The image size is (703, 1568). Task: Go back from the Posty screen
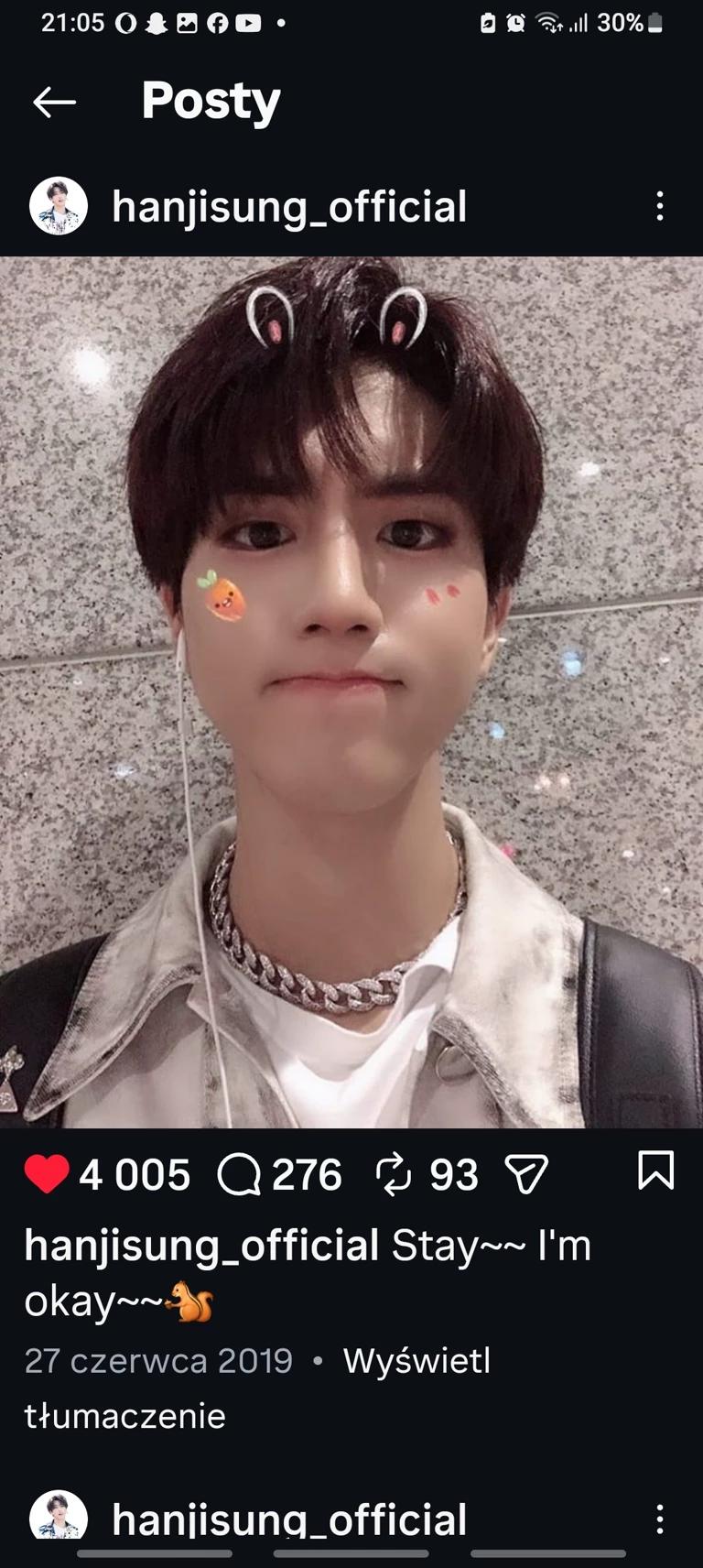click(x=54, y=102)
